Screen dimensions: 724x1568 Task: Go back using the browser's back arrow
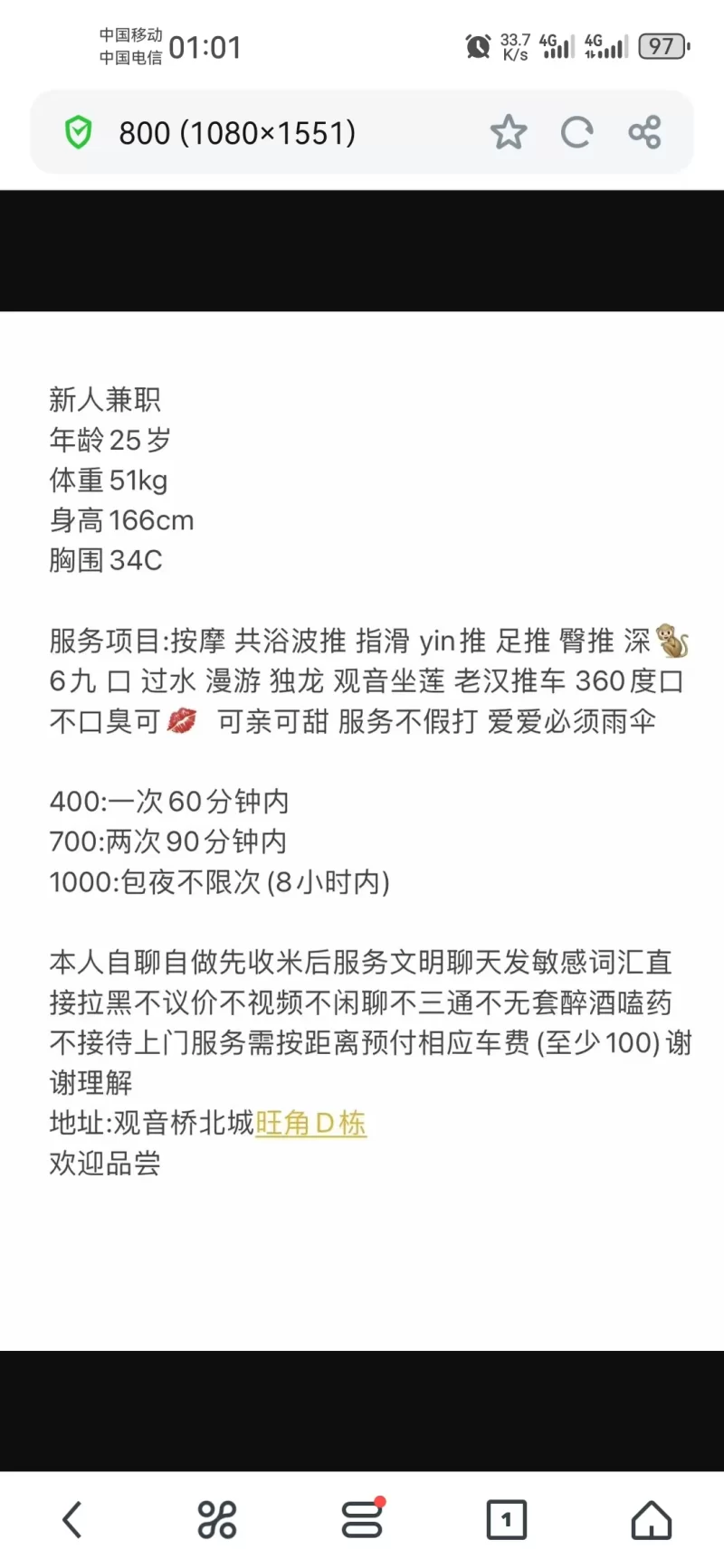pyautogui.click(x=72, y=1519)
